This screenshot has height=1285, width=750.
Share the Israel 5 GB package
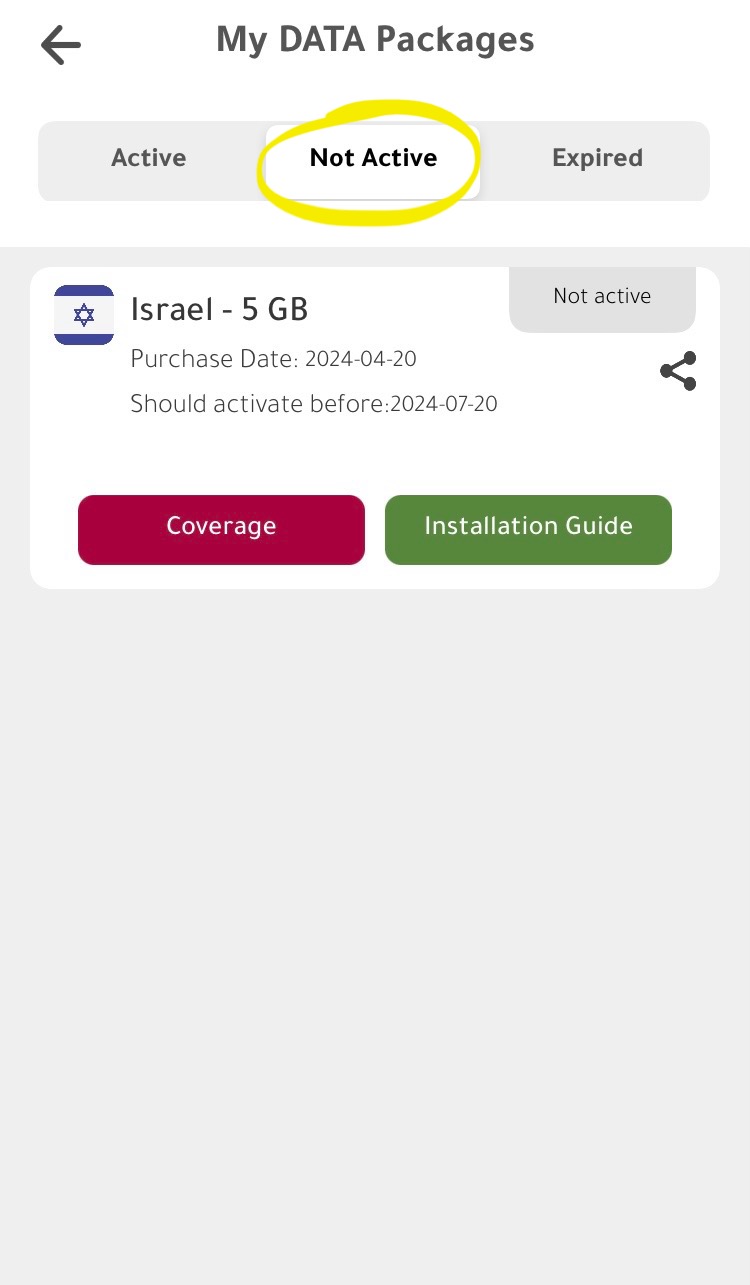click(x=678, y=371)
